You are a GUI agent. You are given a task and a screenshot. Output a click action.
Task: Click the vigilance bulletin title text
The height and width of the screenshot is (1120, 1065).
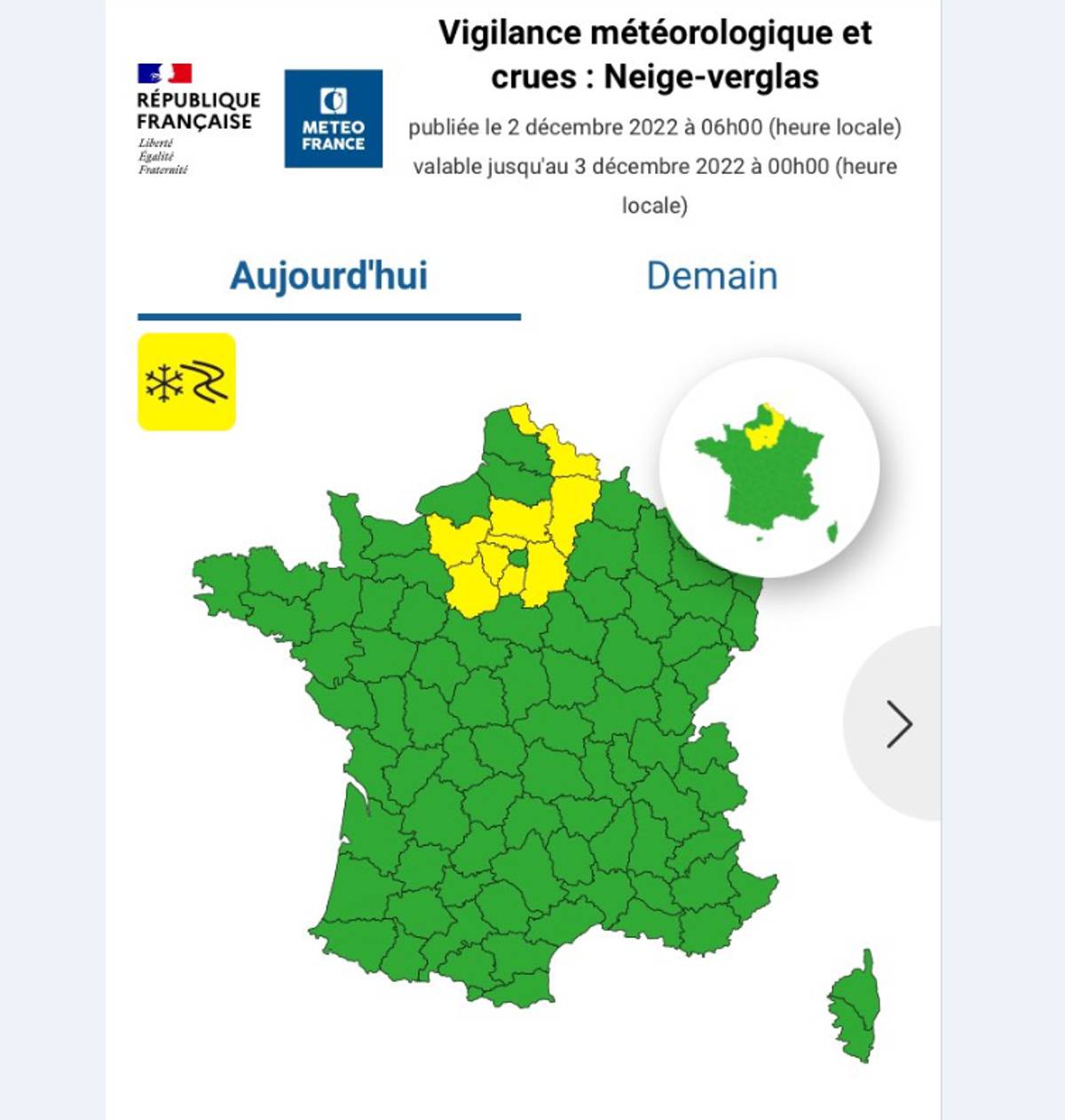[x=655, y=53]
